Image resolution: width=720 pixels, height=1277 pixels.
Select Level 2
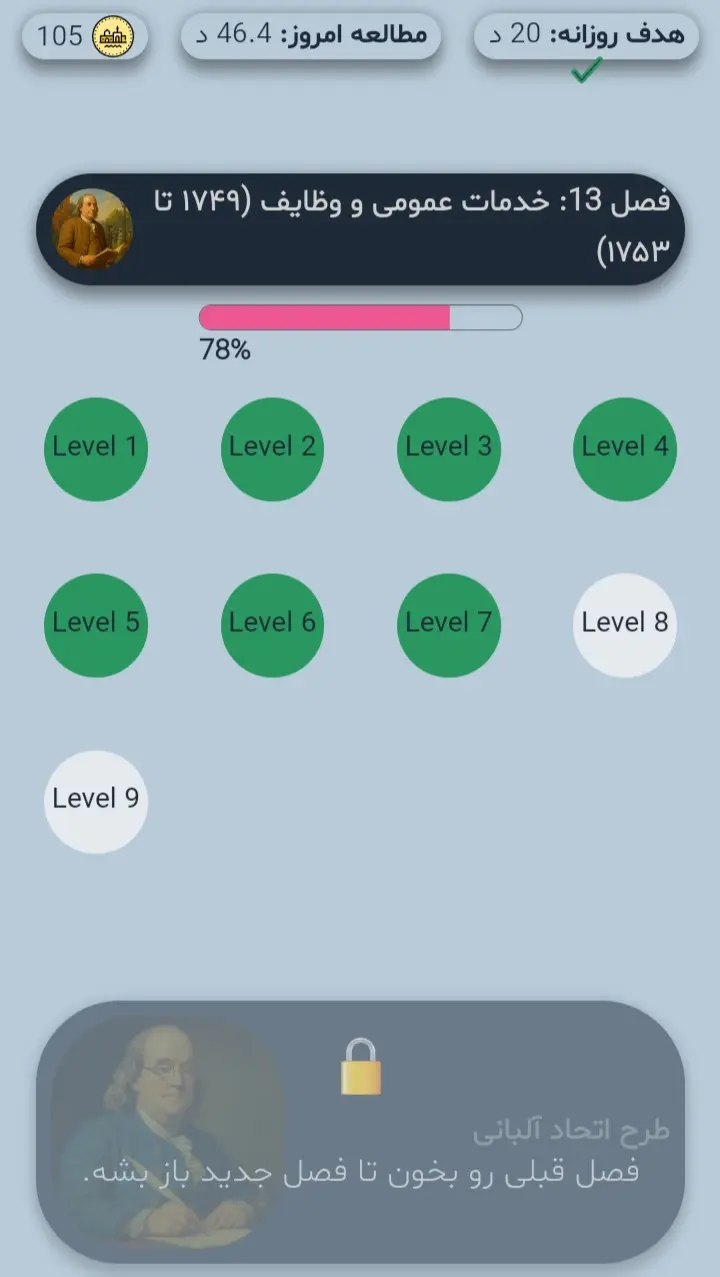point(272,448)
